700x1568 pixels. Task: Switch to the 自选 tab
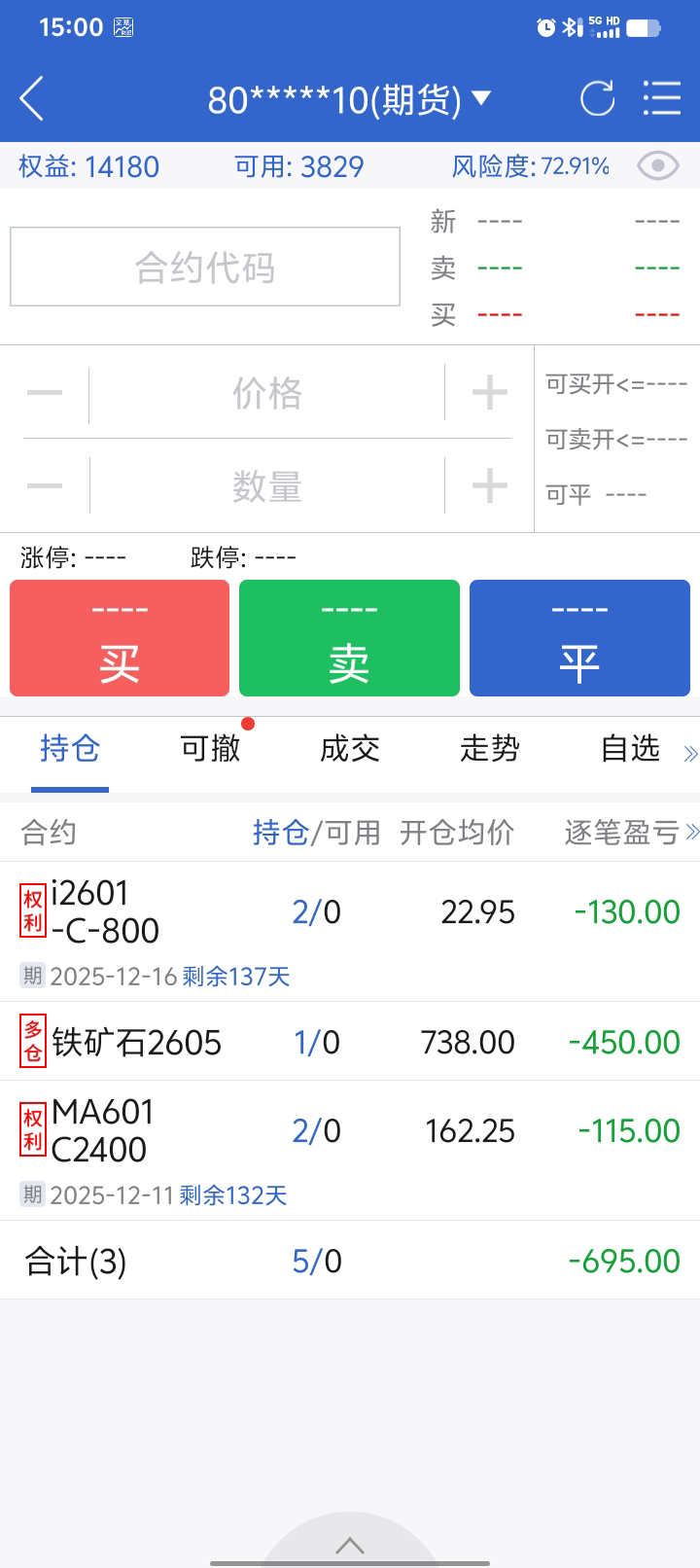[630, 749]
